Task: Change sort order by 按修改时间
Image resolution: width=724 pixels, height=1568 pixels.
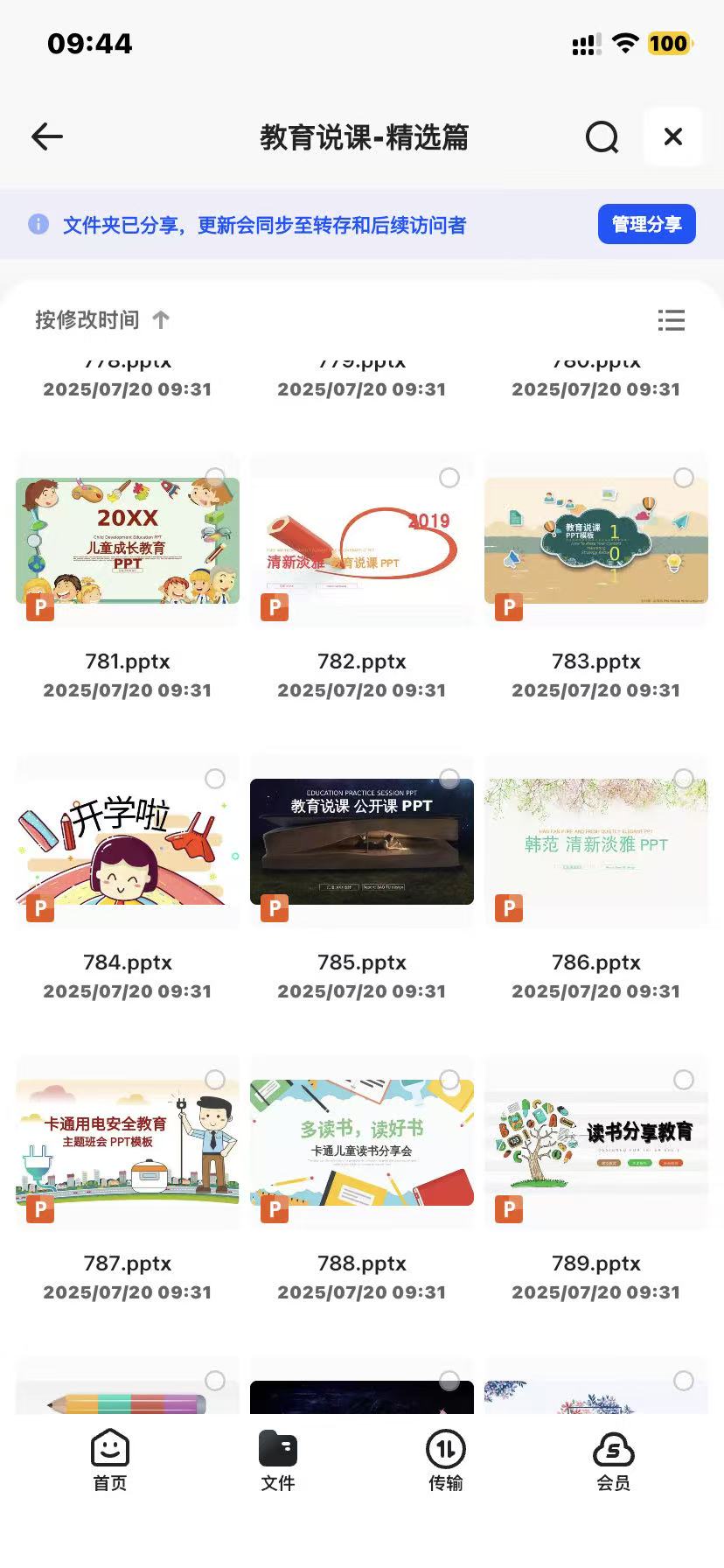Action: click(x=102, y=320)
